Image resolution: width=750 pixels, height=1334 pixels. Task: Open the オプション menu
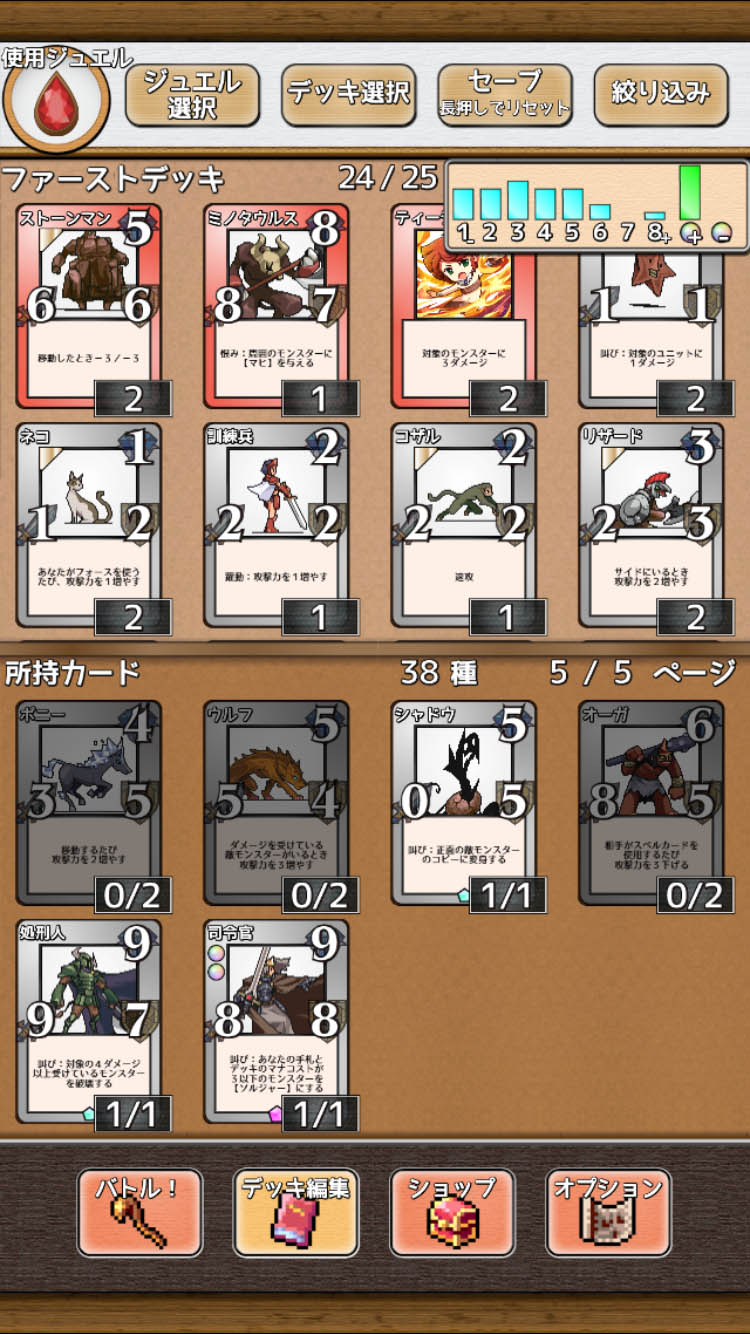pyautogui.click(x=608, y=1212)
